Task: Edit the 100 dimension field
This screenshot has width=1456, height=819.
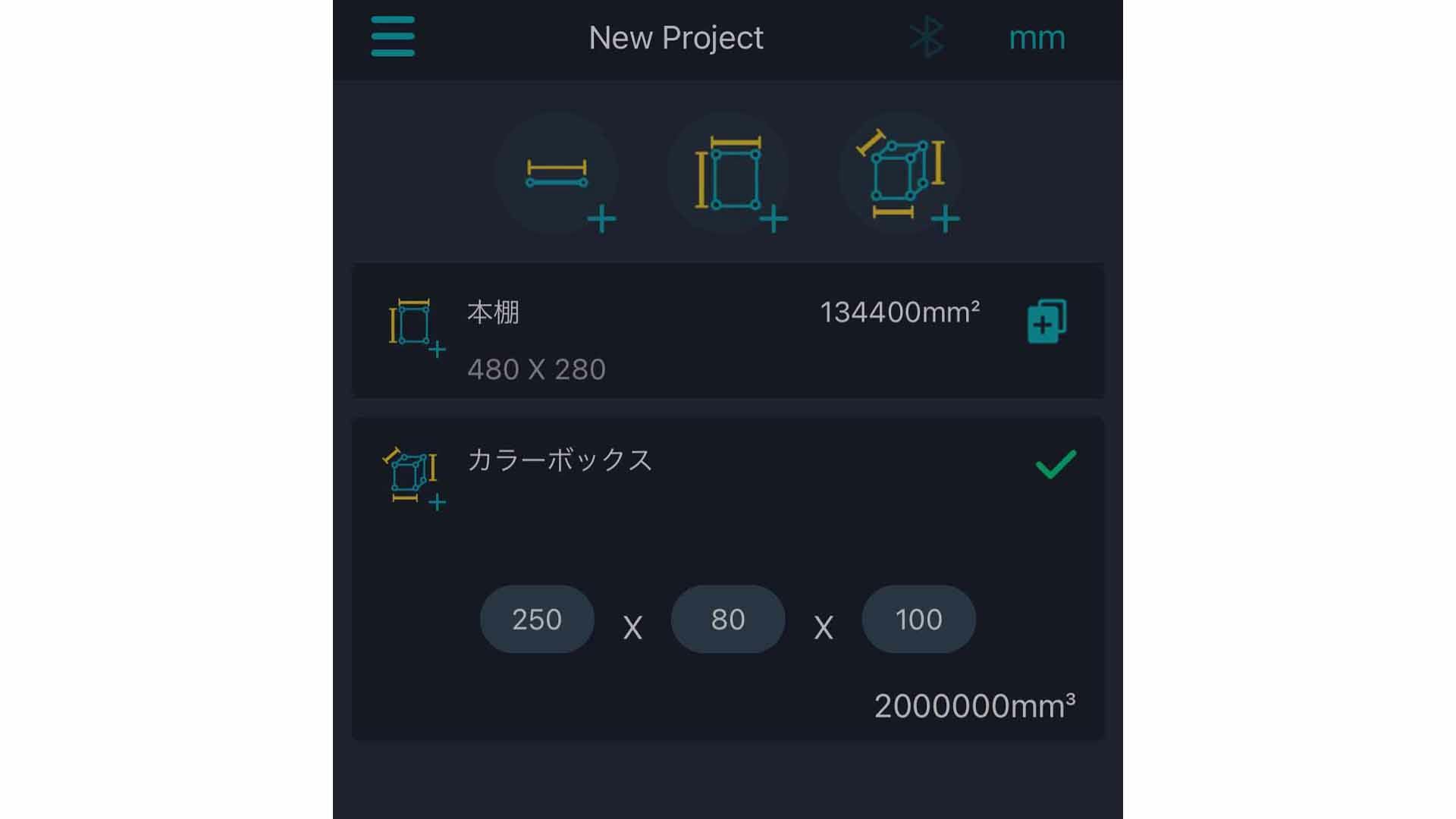Action: tap(918, 620)
